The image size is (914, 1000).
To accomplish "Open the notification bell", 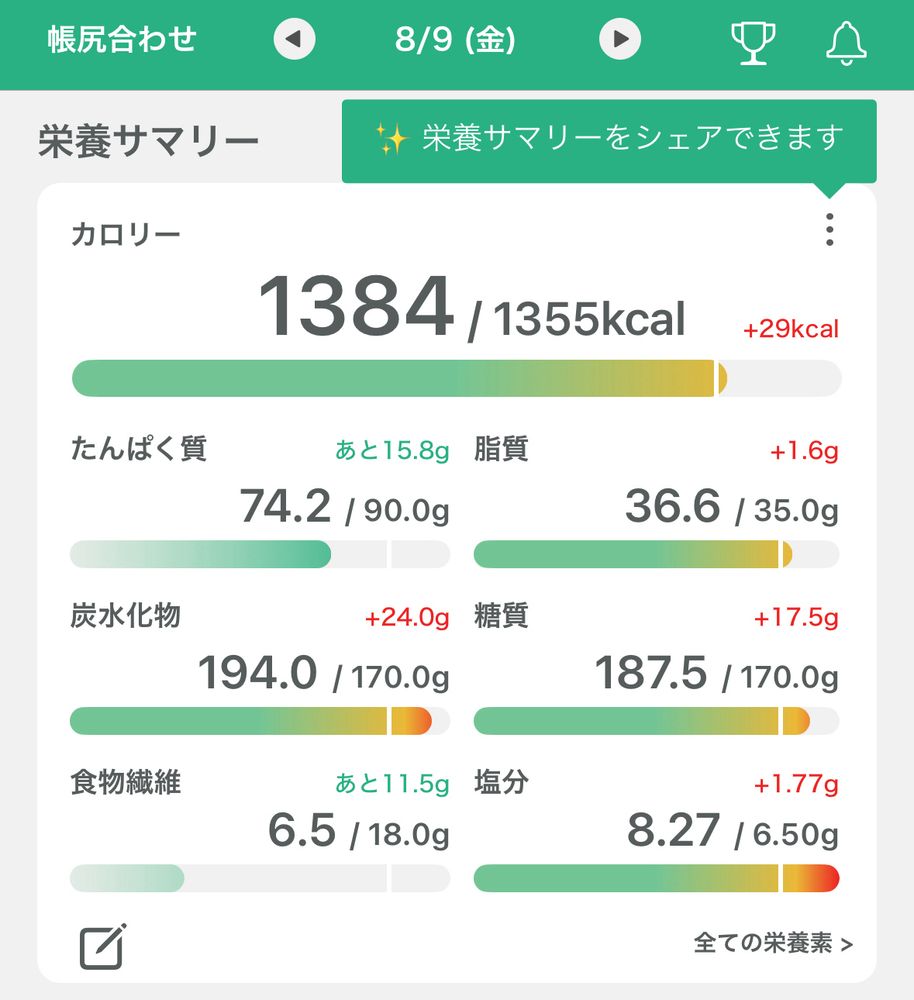I will 845,43.
